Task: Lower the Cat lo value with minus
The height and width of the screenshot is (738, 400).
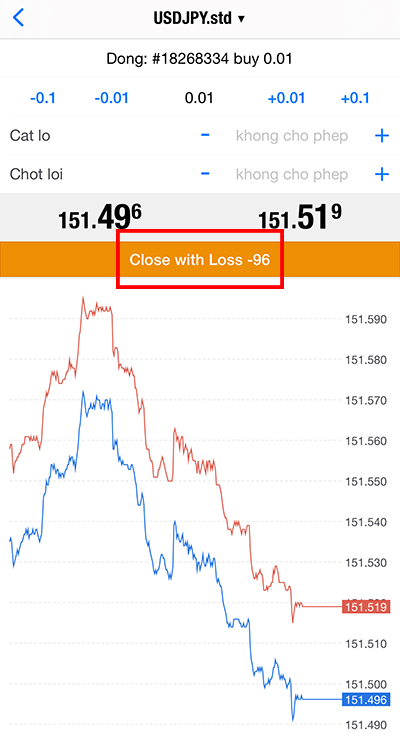Action: click(205, 136)
